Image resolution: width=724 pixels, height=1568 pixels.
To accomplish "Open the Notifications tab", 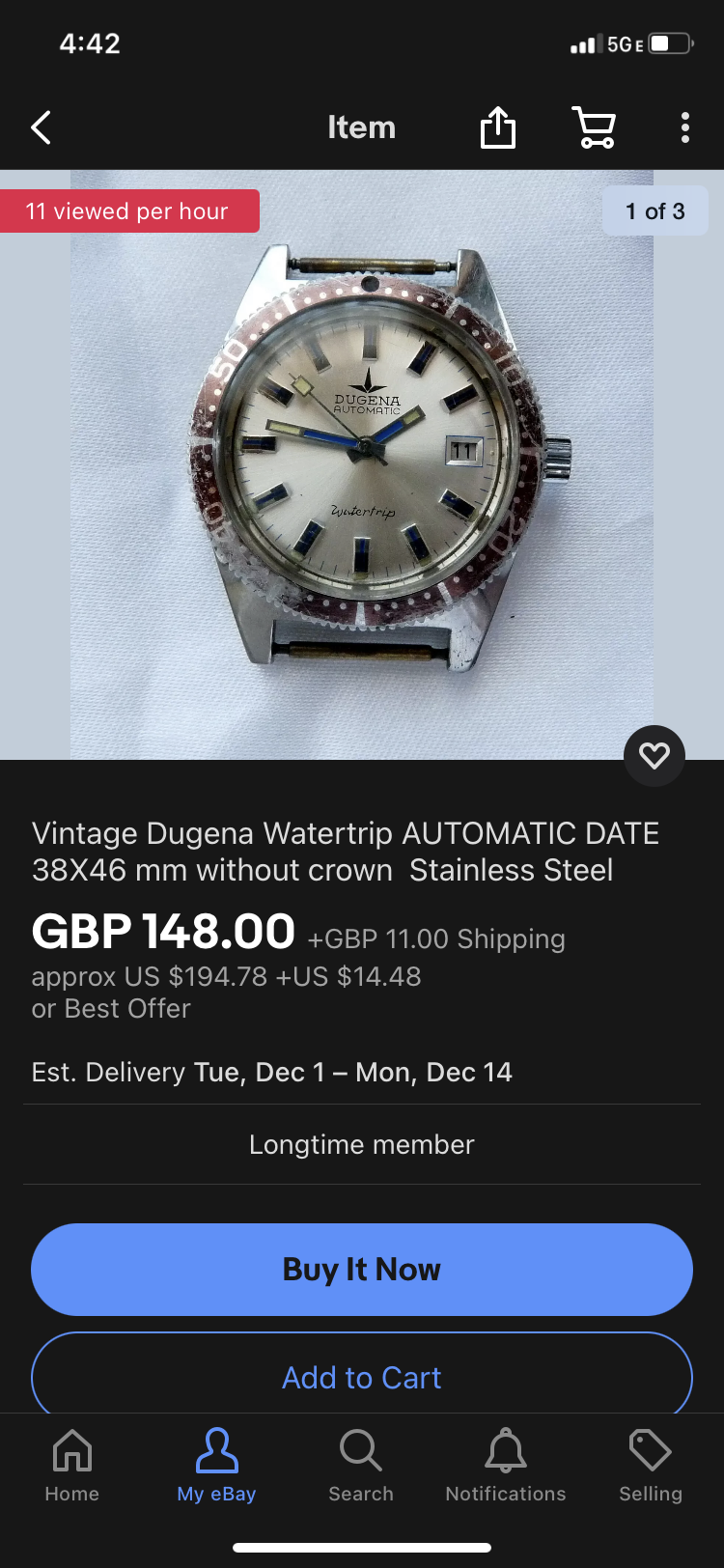I will click(506, 1466).
